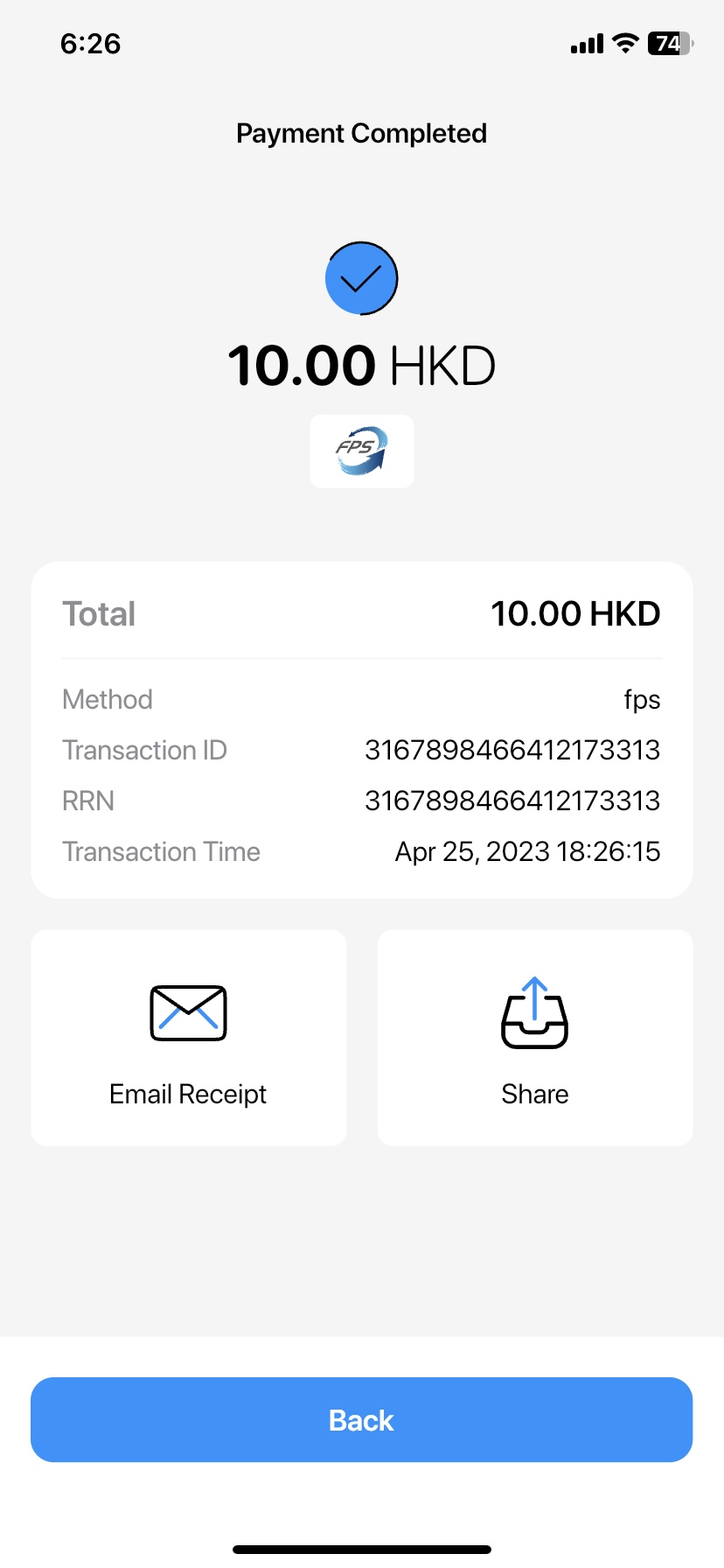Tap the battery indicator showing 74
724x1568 pixels.
click(x=670, y=42)
